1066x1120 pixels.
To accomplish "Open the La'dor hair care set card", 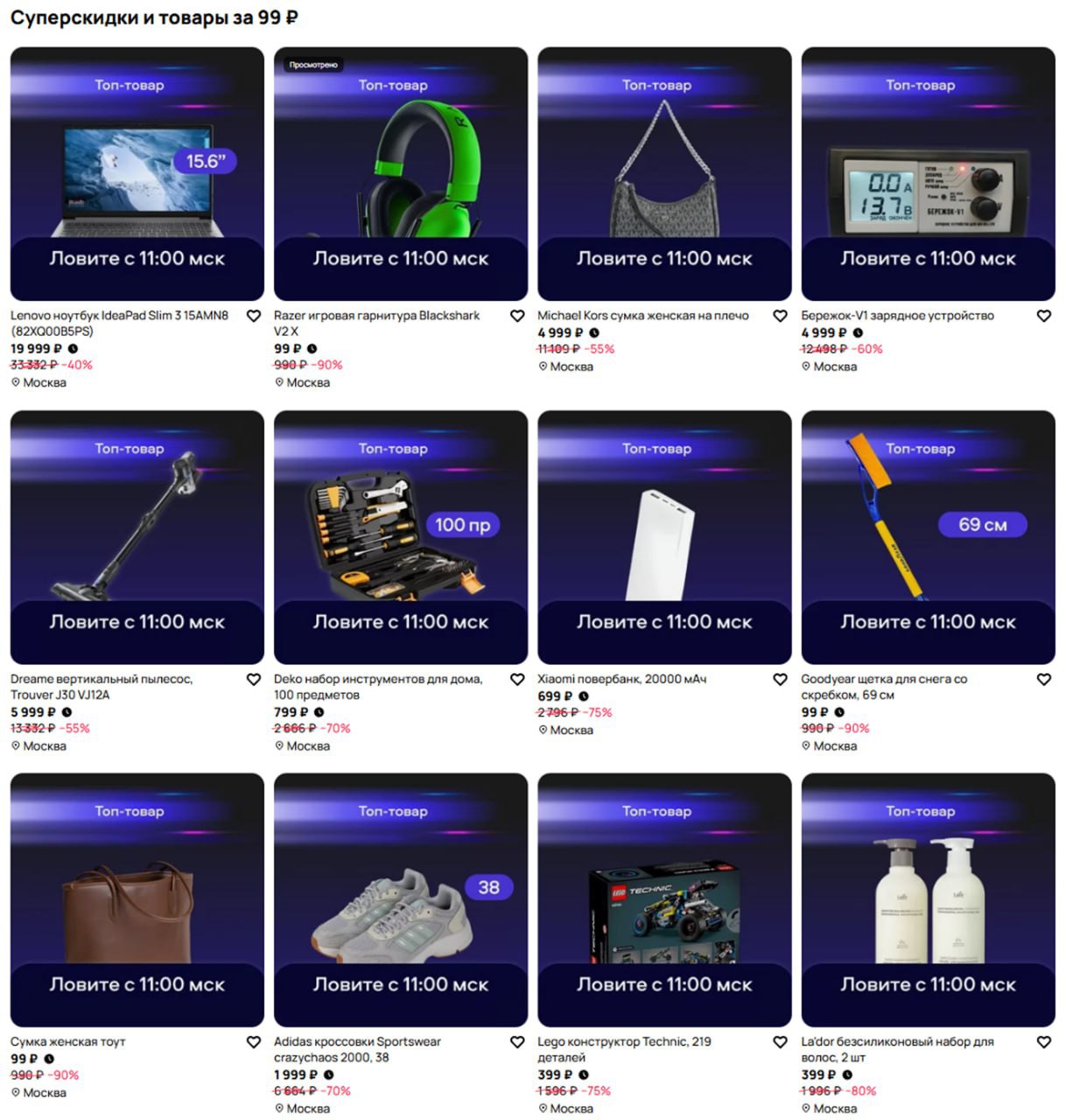I will (x=928, y=899).
